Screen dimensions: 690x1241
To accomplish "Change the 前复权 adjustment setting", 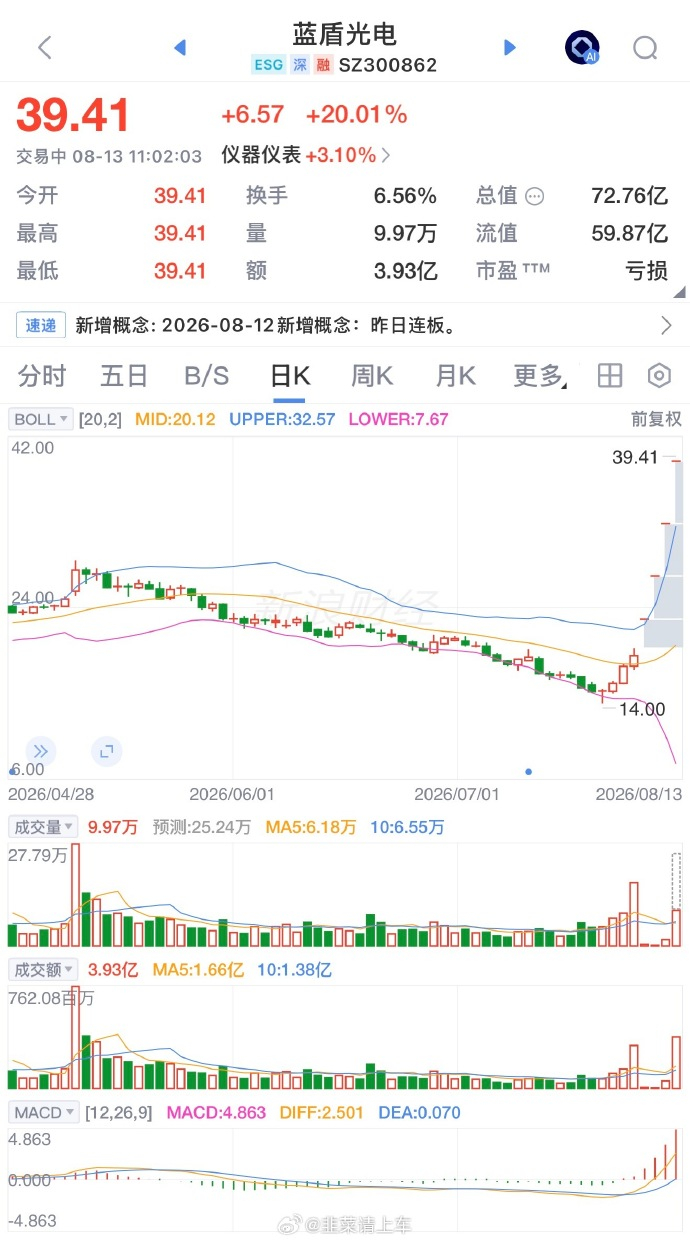I will pyautogui.click(x=656, y=419).
